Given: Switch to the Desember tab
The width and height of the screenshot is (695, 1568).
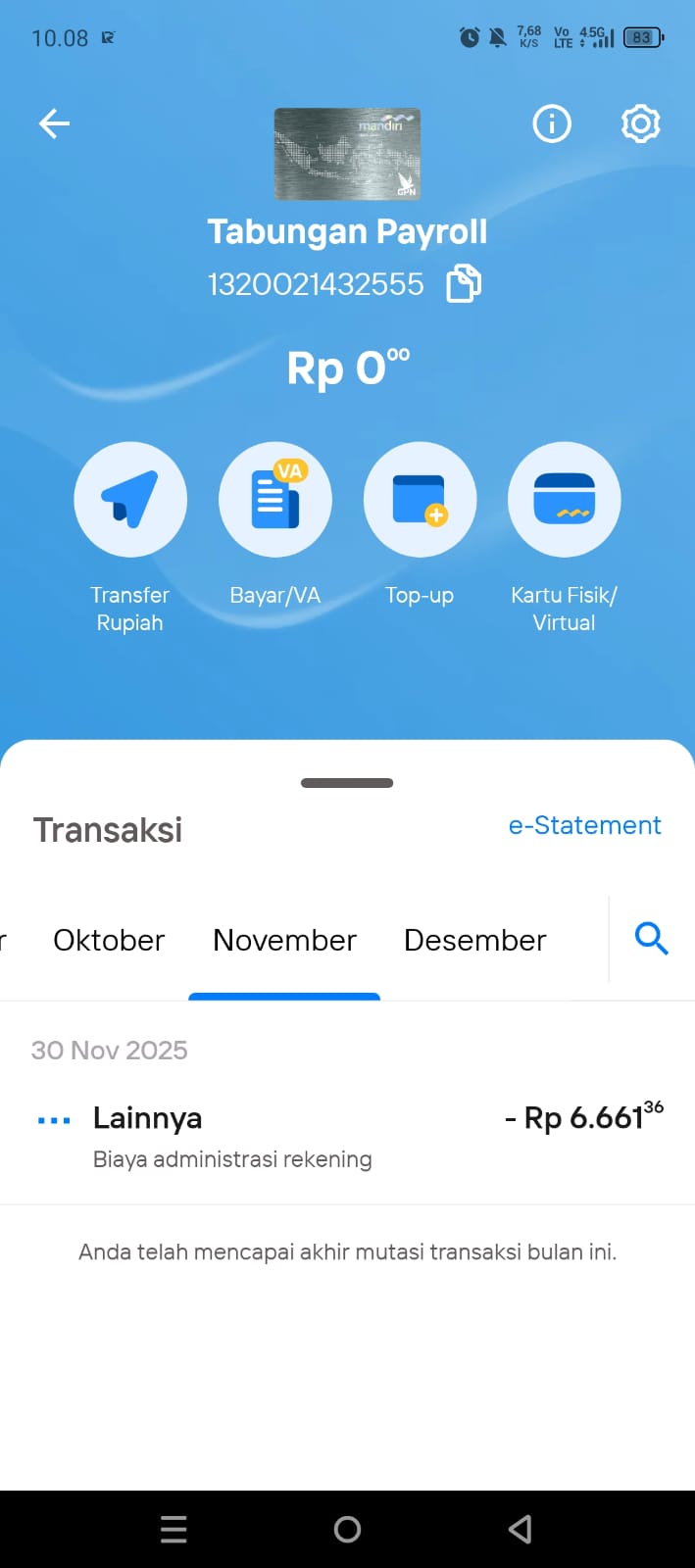Looking at the screenshot, I should pyautogui.click(x=474, y=940).
